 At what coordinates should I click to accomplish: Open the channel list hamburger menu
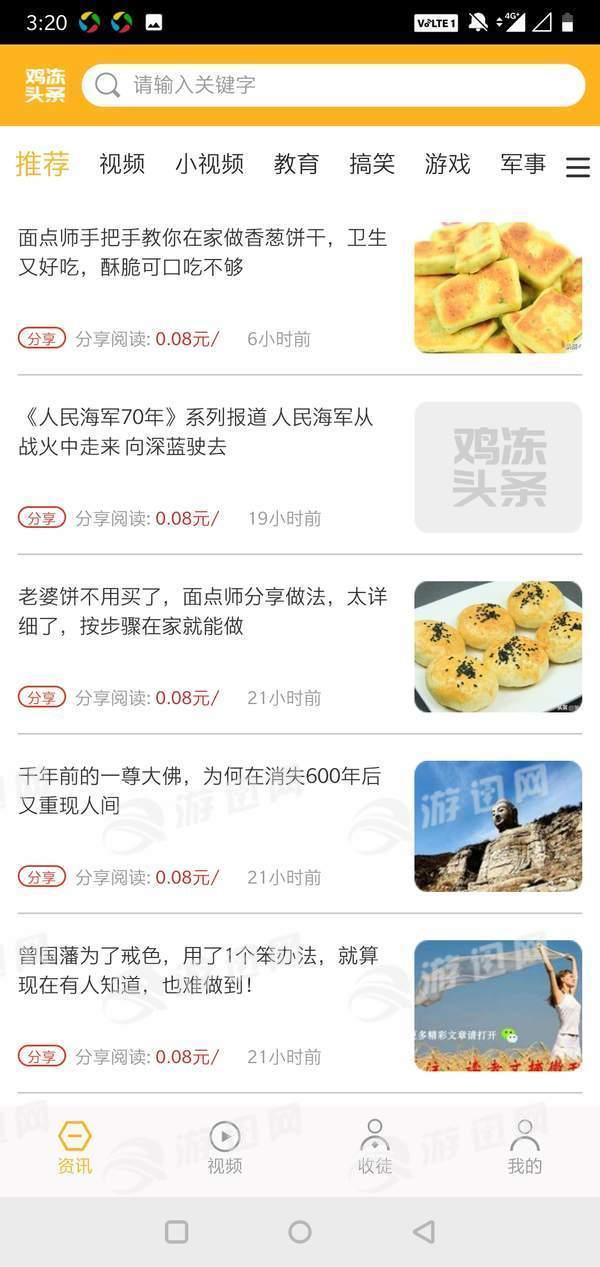click(578, 167)
